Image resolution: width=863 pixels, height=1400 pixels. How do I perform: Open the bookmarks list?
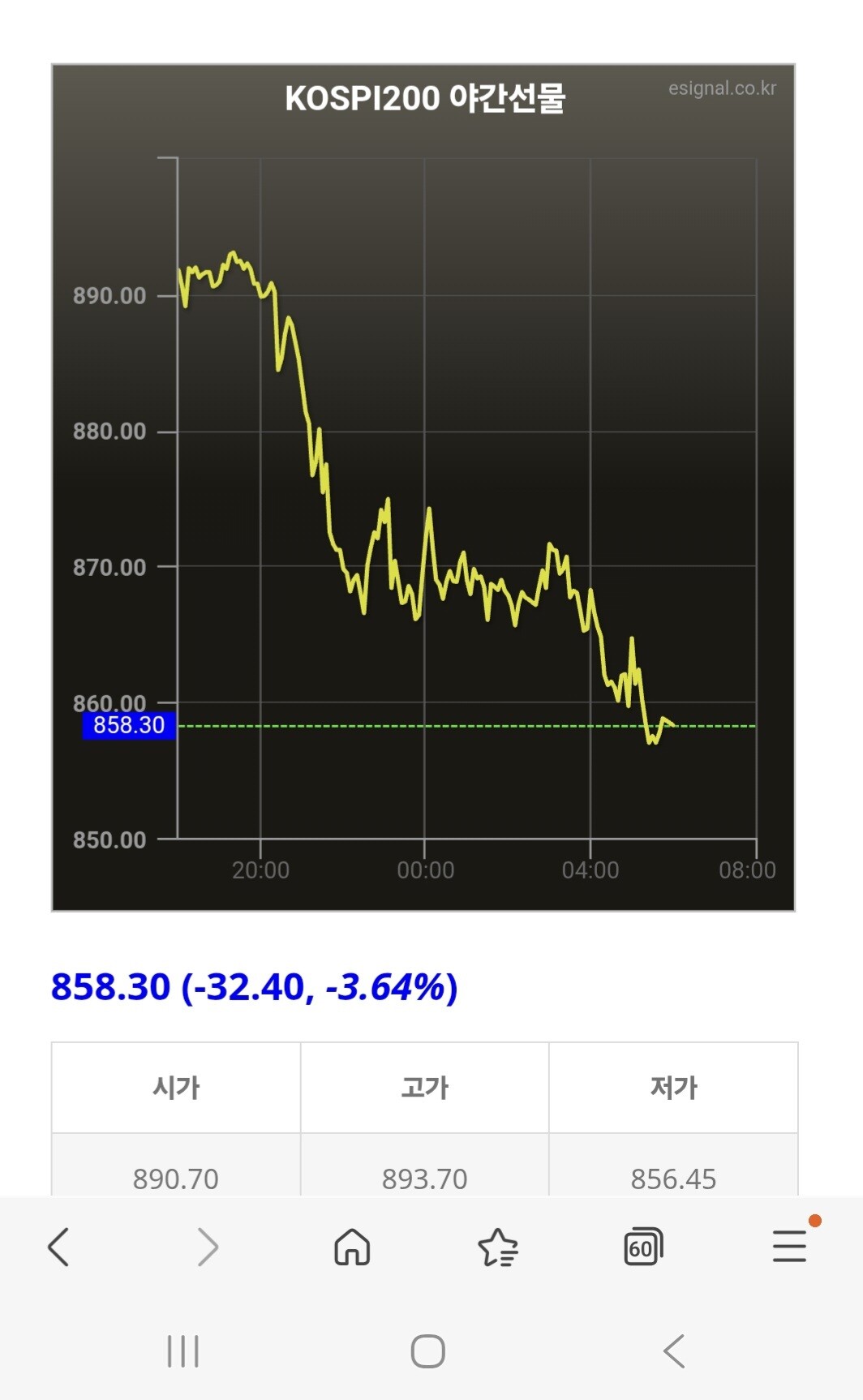497,1247
